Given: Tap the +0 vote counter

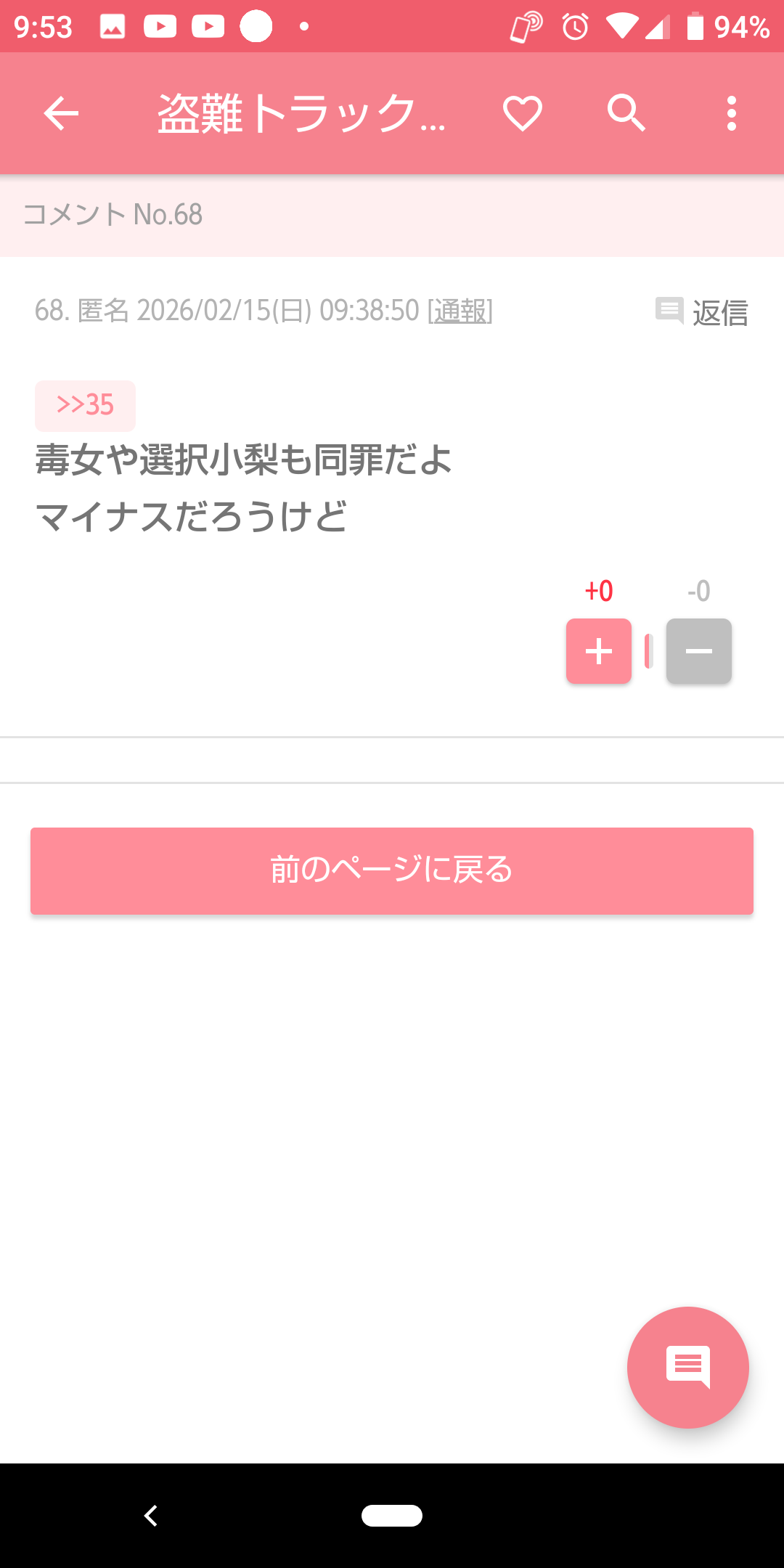Looking at the screenshot, I should tap(597, 592).
